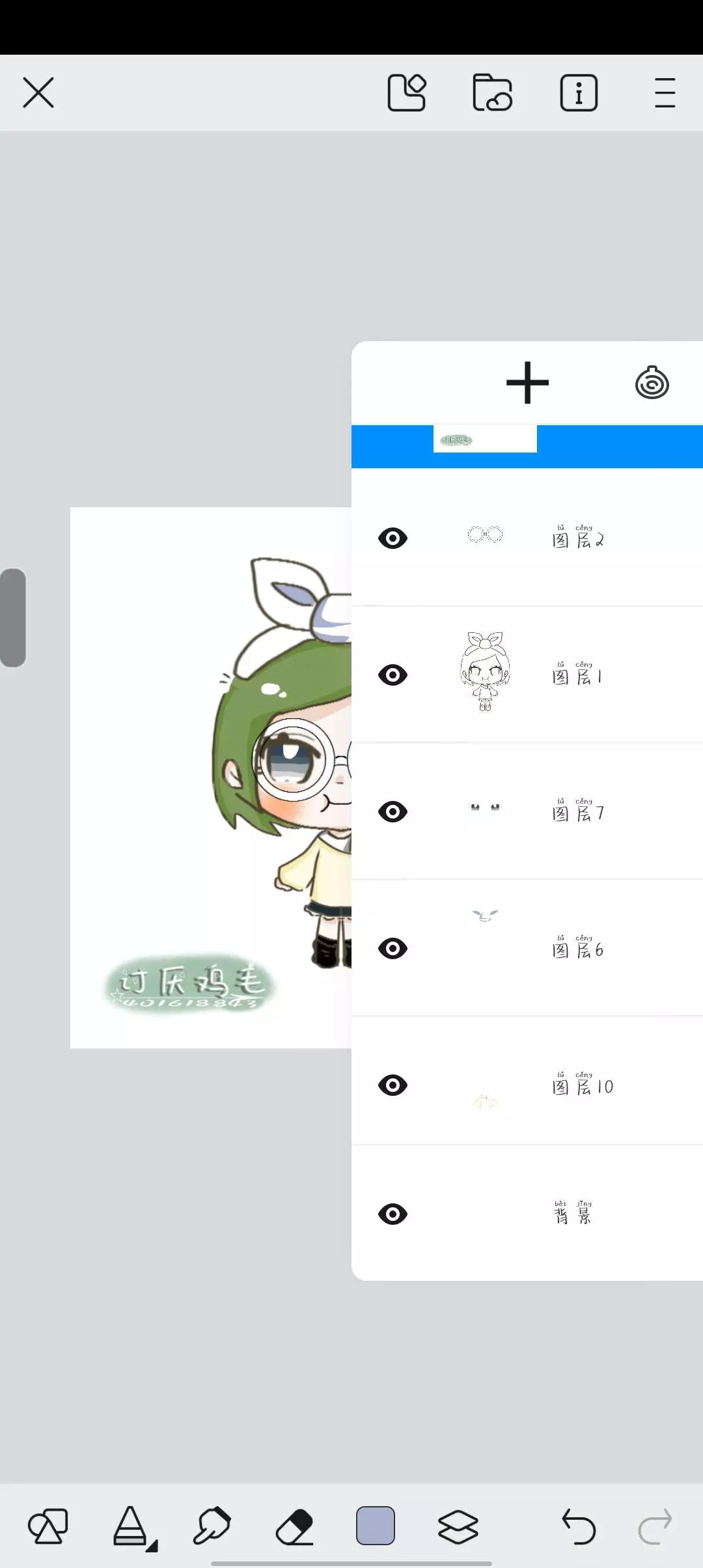The height and width of the screenshot is (1568, 703).
Task: Open the cloud folder icon
Action: (x=492, y=92)
